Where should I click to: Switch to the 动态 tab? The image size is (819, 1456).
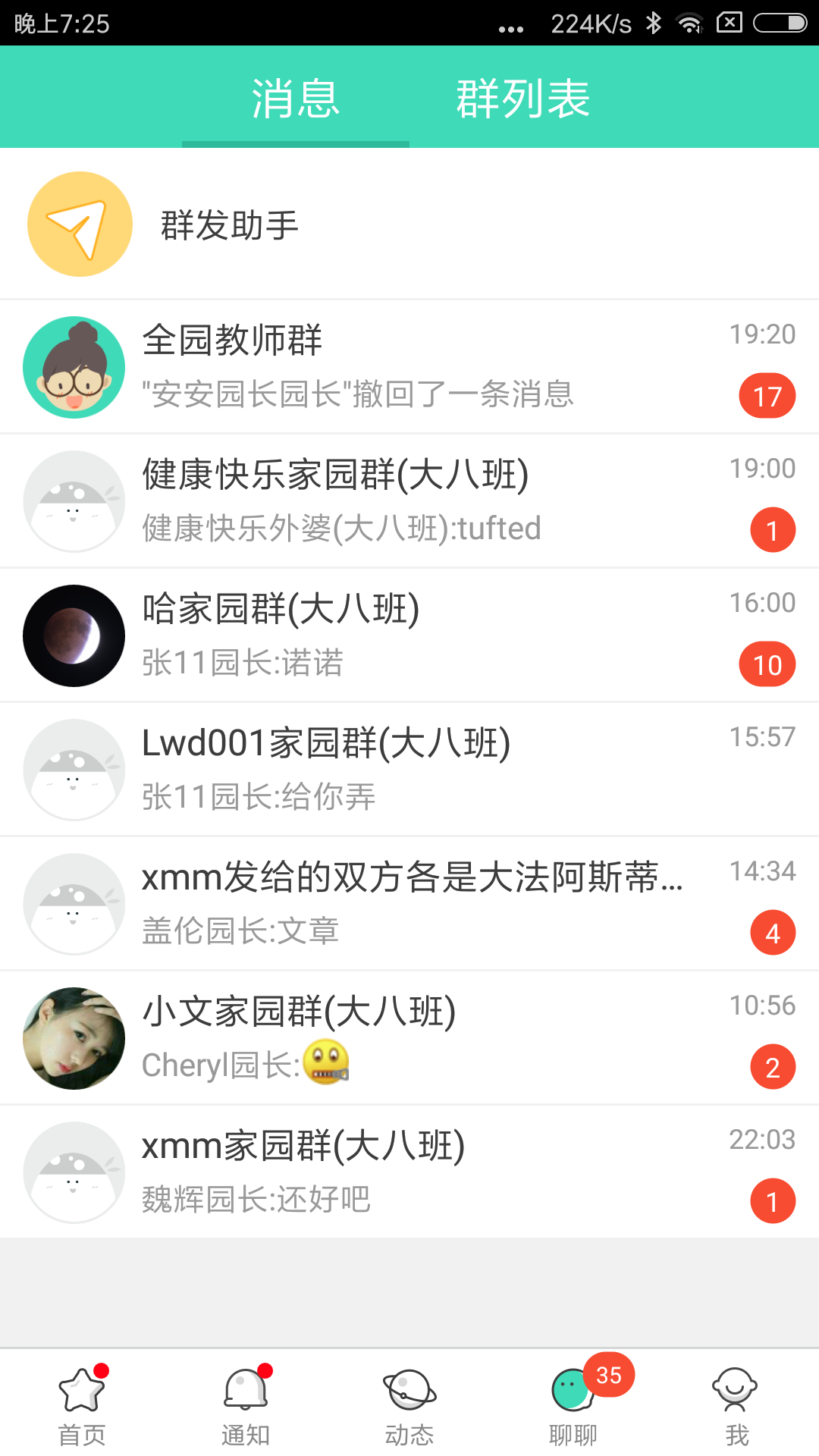(409, 1404)
